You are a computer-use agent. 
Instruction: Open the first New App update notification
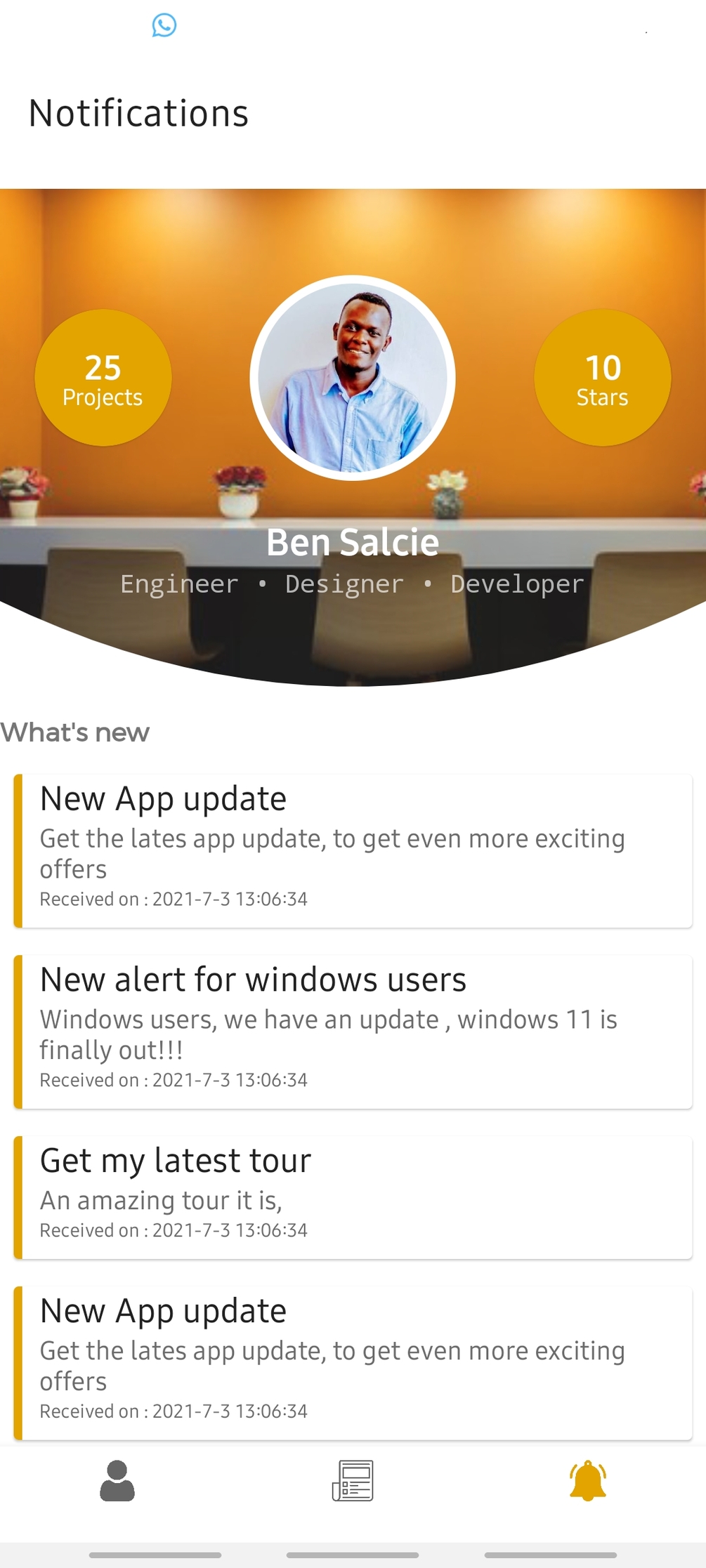(x=353, y=850)
